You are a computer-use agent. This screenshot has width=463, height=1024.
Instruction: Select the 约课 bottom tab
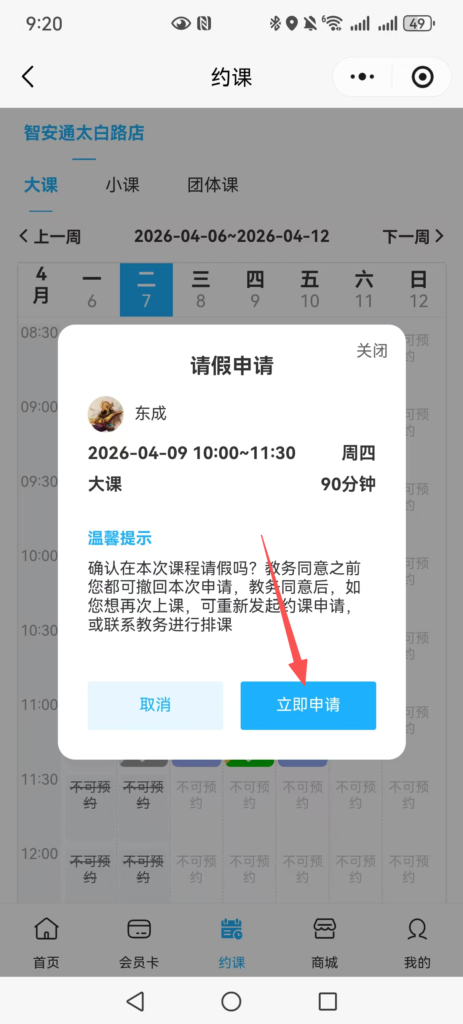(x=232, y=942)
